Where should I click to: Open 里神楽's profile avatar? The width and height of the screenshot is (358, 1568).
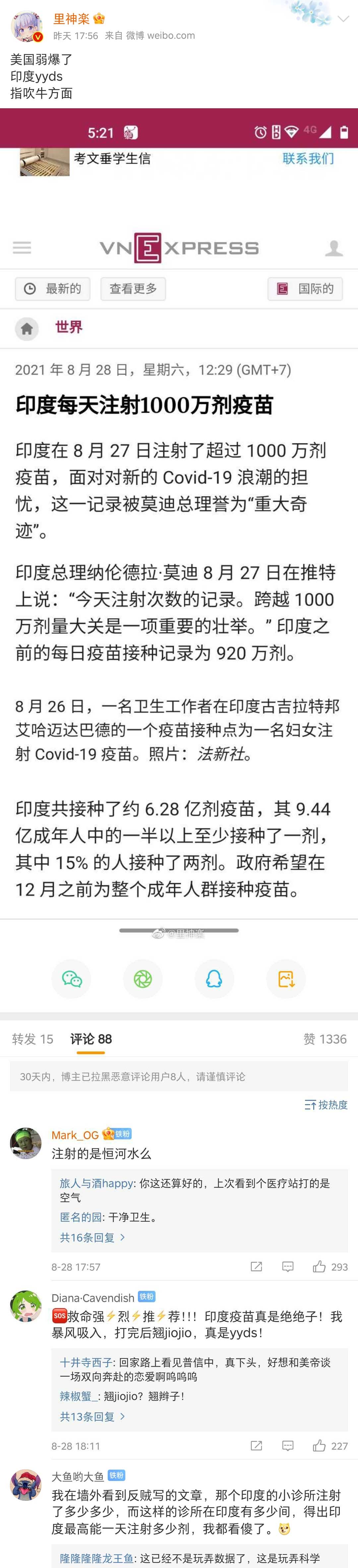(x=27, y=27)
